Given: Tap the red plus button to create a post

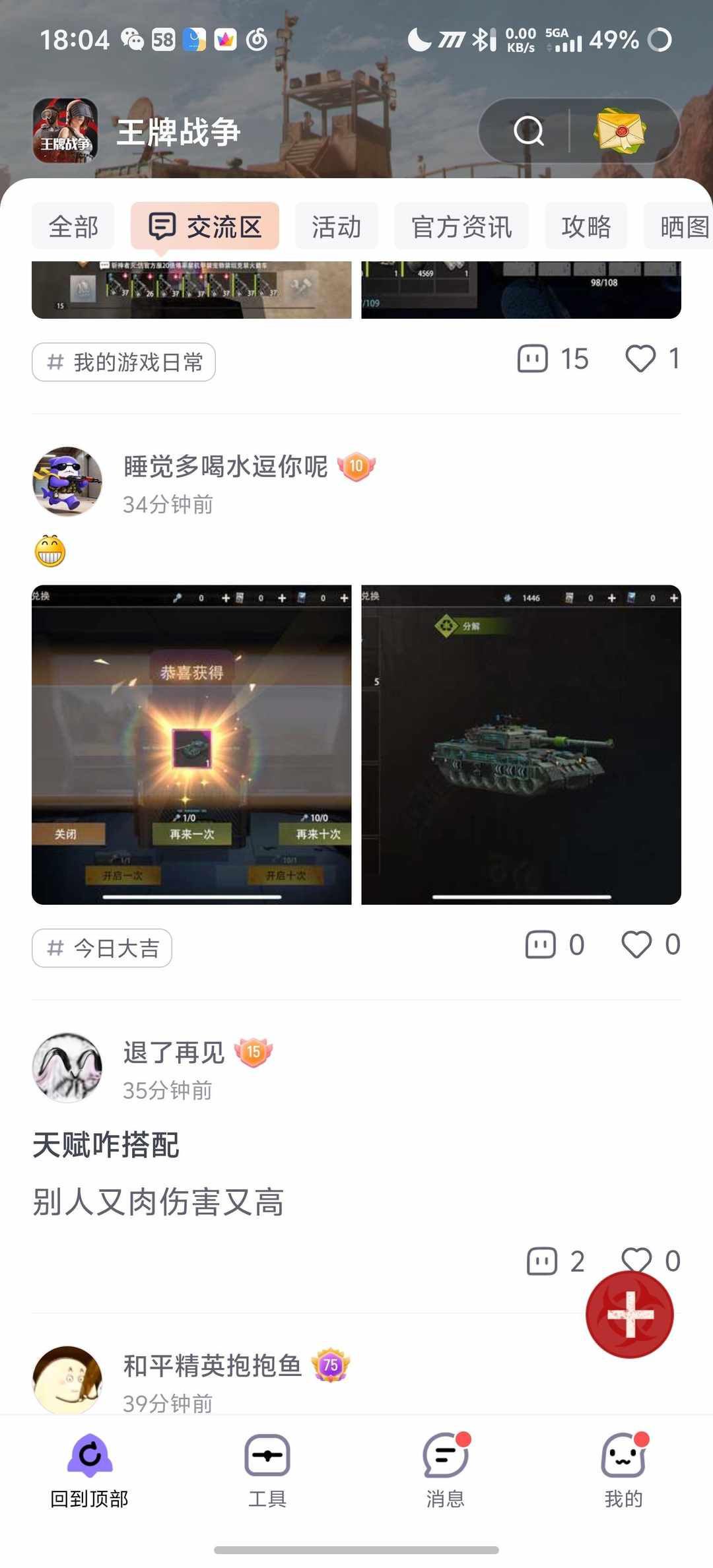Looking at the screenshot, I should coord(630,1314).
